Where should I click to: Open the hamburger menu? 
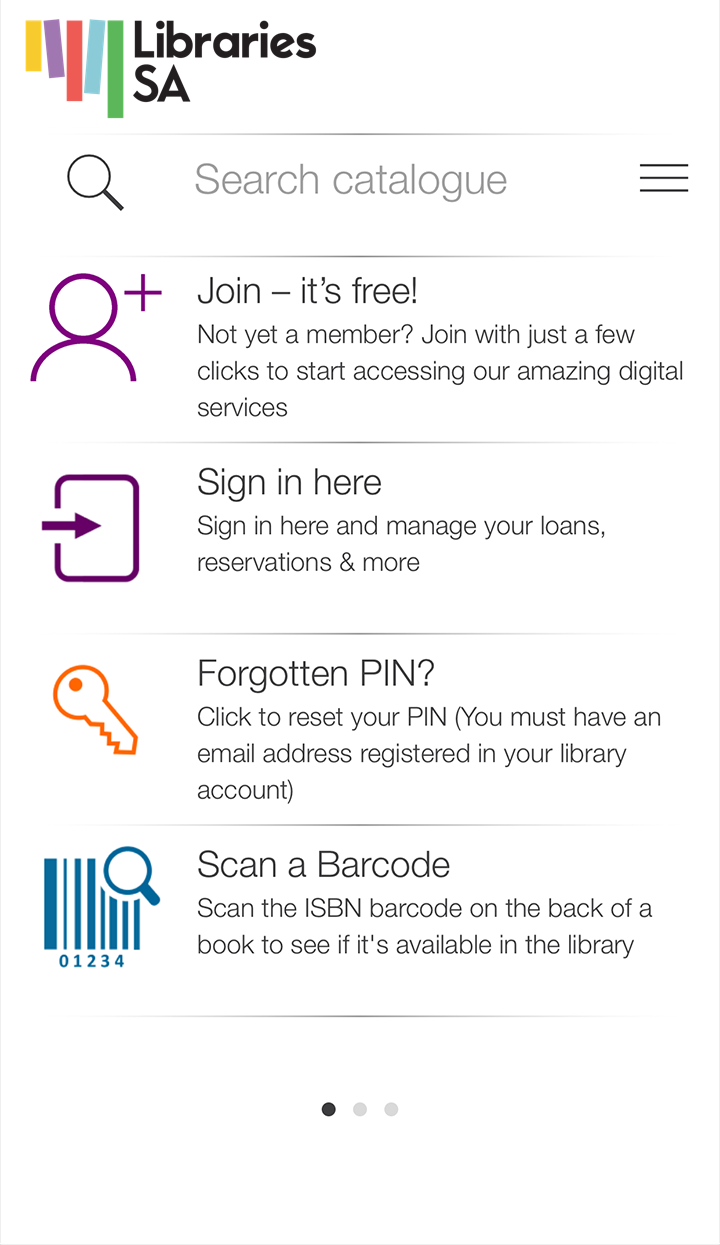point(663,178)
